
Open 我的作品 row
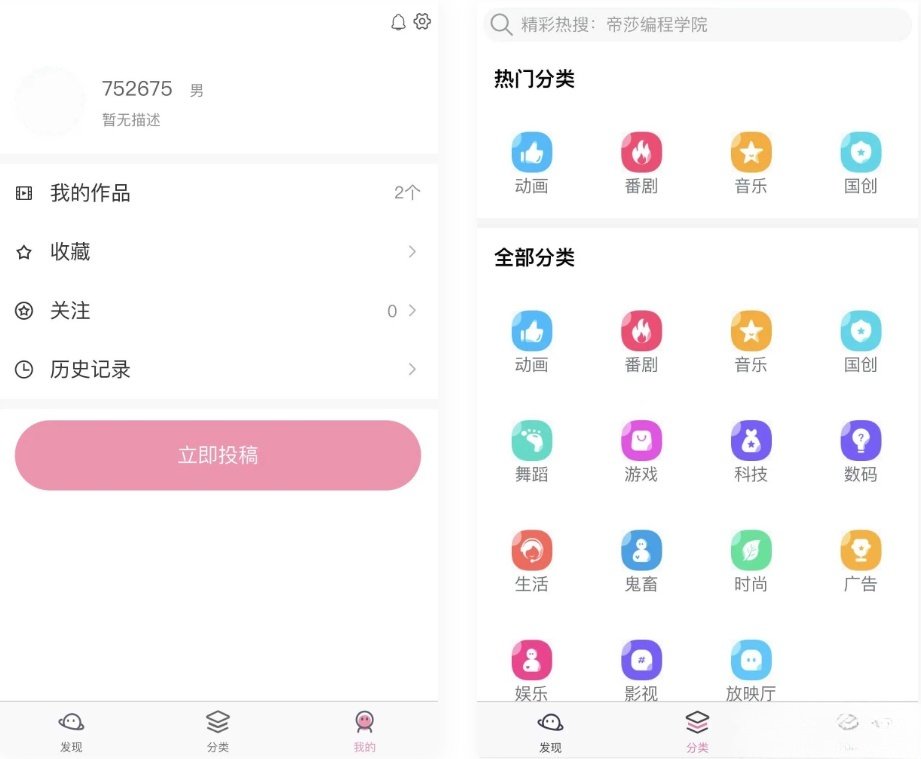coord(218,193)
